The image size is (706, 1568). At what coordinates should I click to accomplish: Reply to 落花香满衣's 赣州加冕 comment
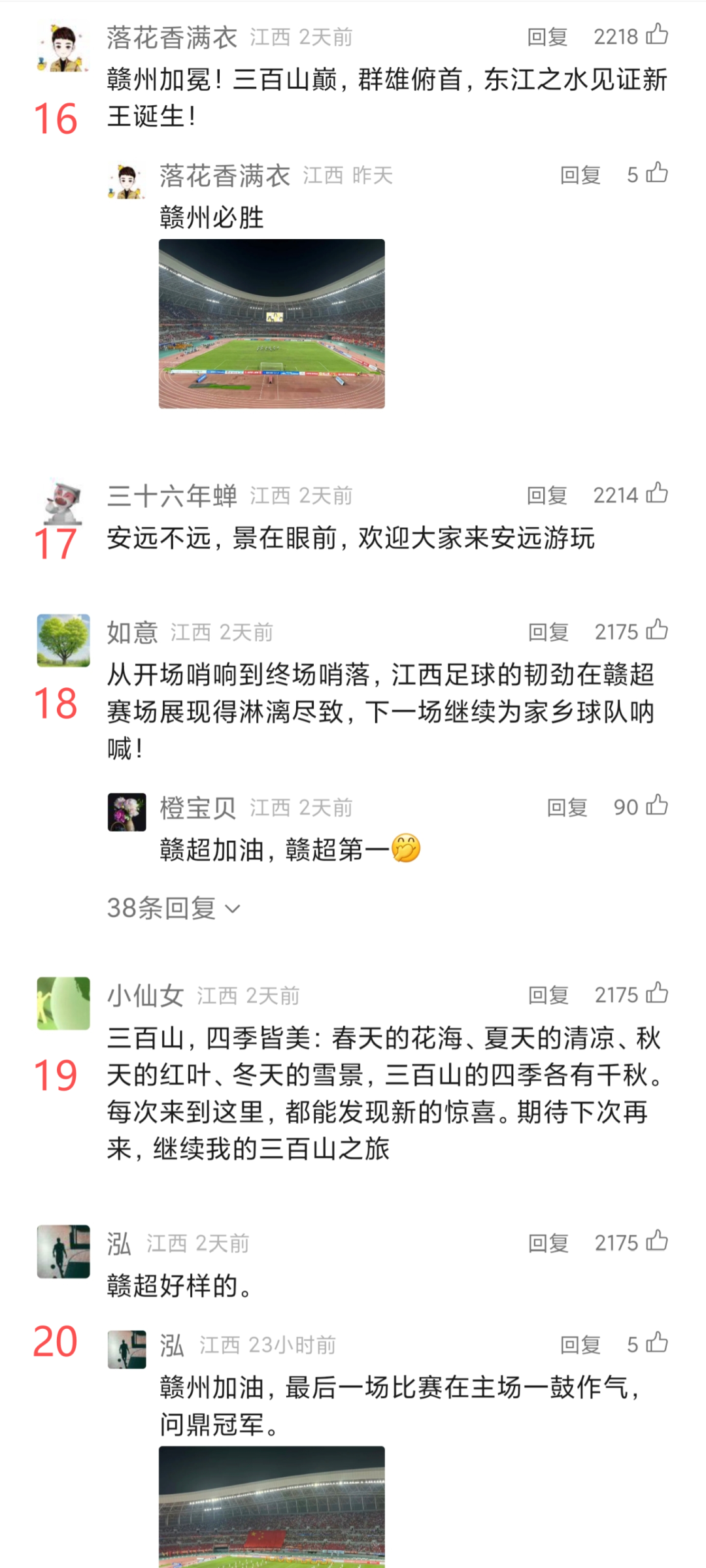(547, 37)
